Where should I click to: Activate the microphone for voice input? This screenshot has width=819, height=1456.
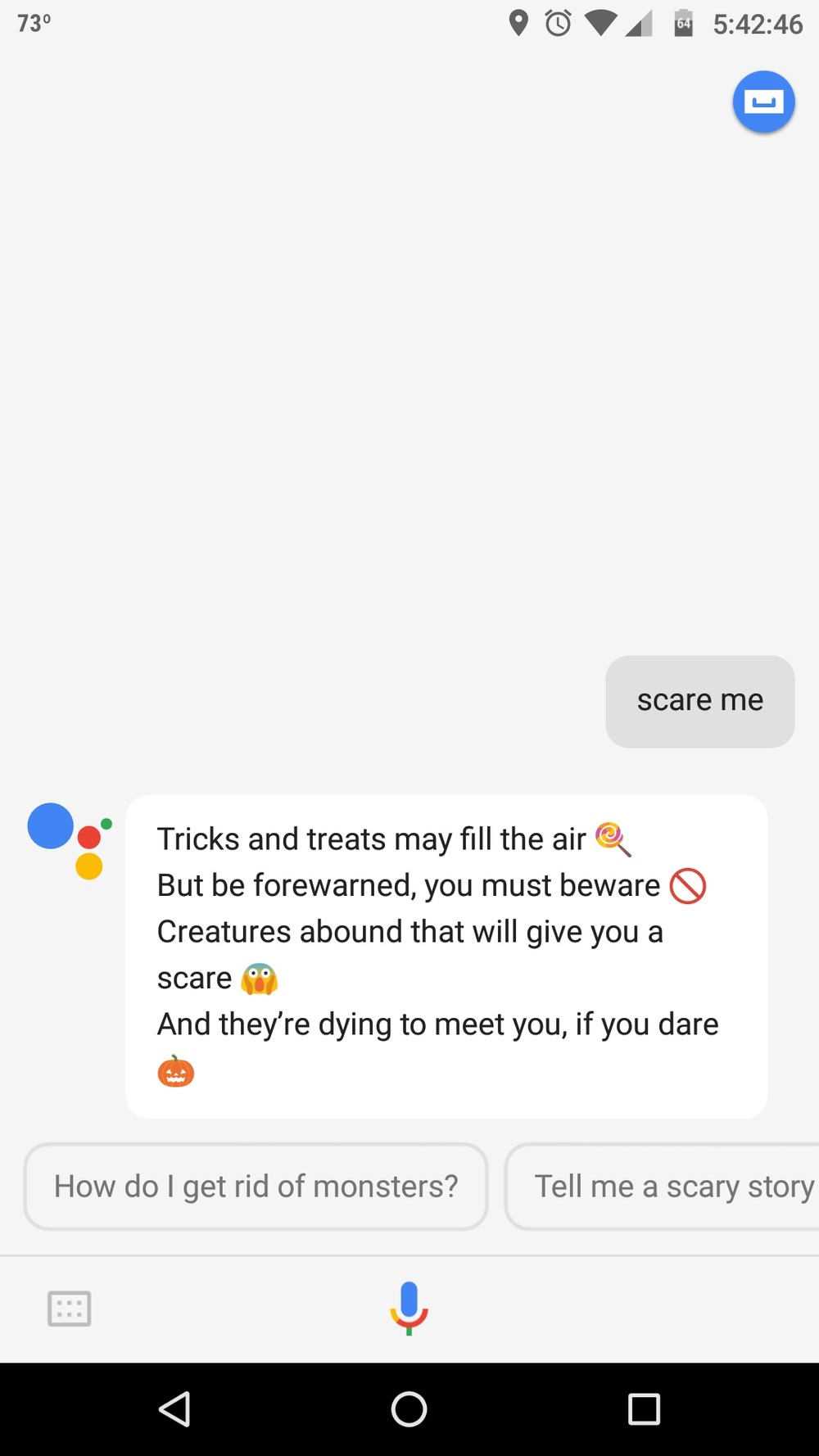point(409,1307)
